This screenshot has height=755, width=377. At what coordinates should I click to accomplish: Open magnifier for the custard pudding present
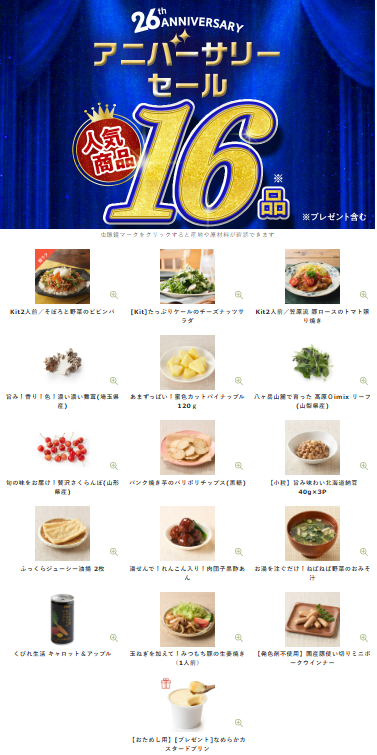pyautogui.click(x=238, y=723)
